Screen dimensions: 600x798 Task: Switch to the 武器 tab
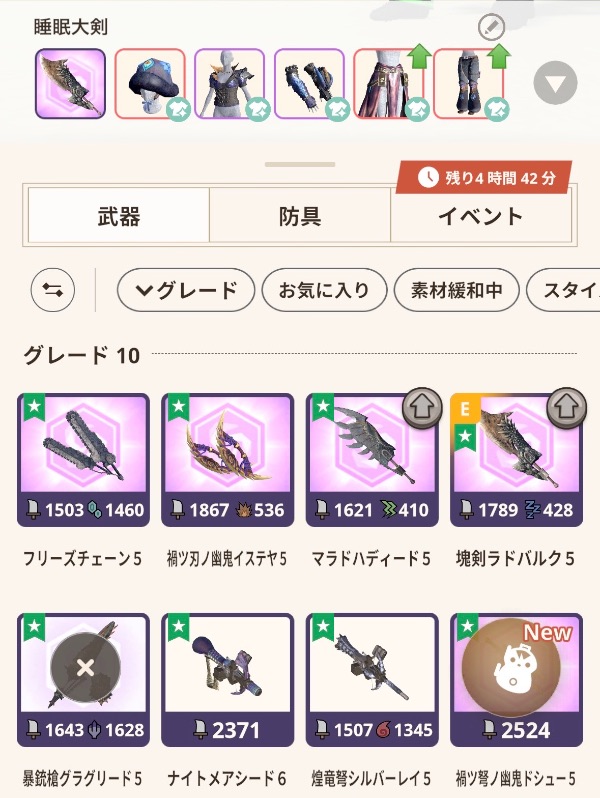point(119,216)
